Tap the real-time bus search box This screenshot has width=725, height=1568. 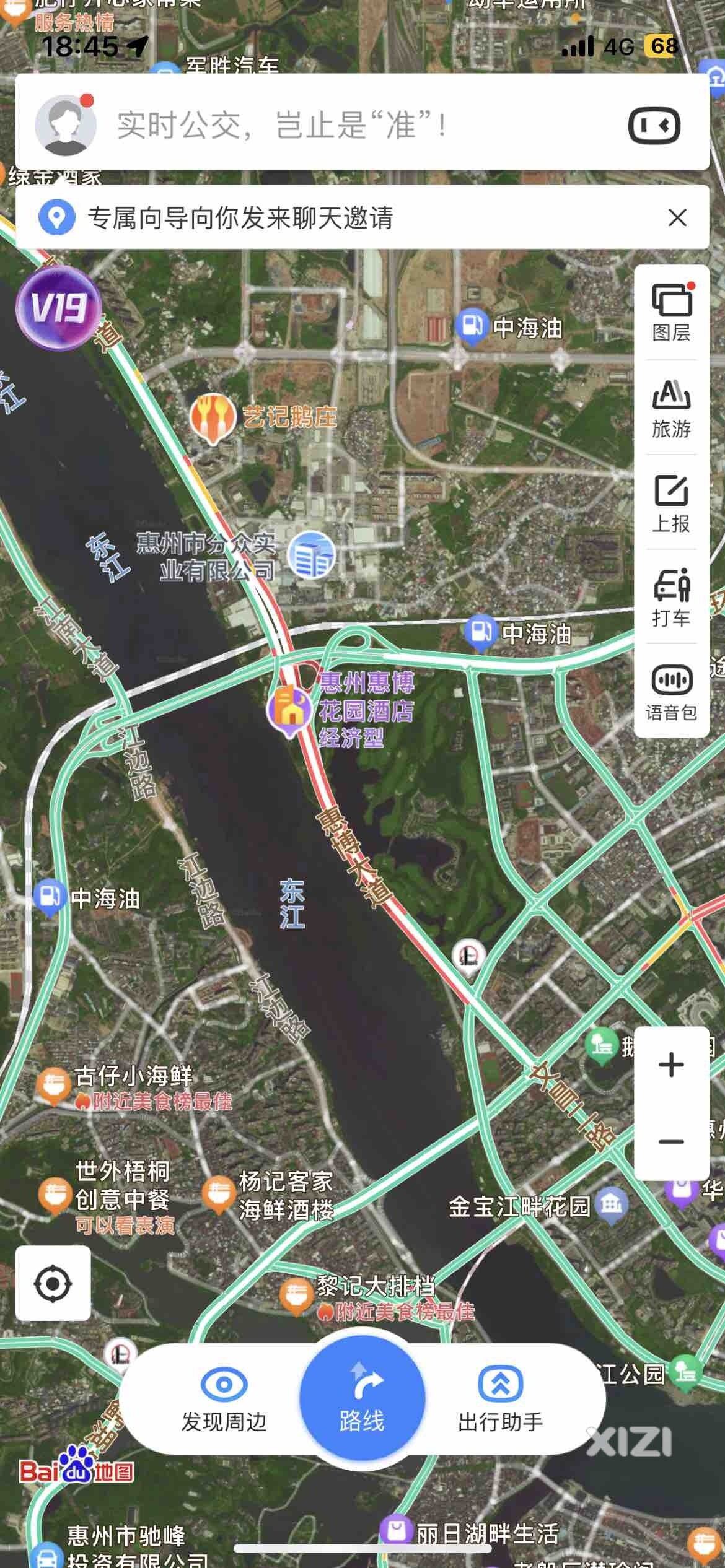click(x=347, y=125)
